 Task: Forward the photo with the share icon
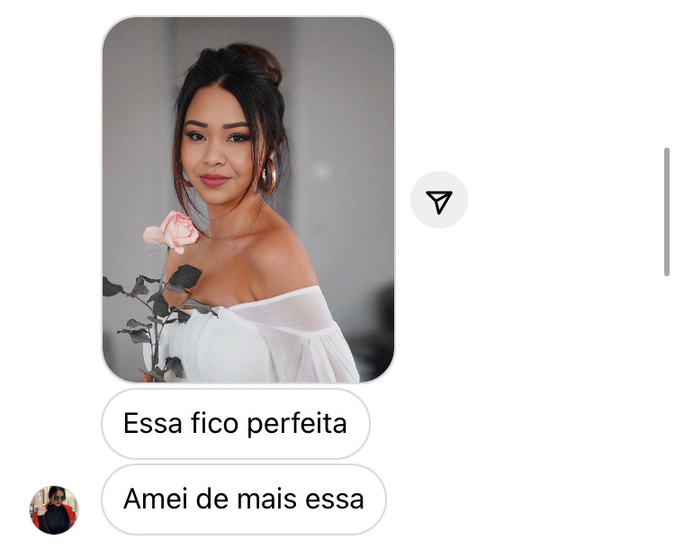[439, 200]
